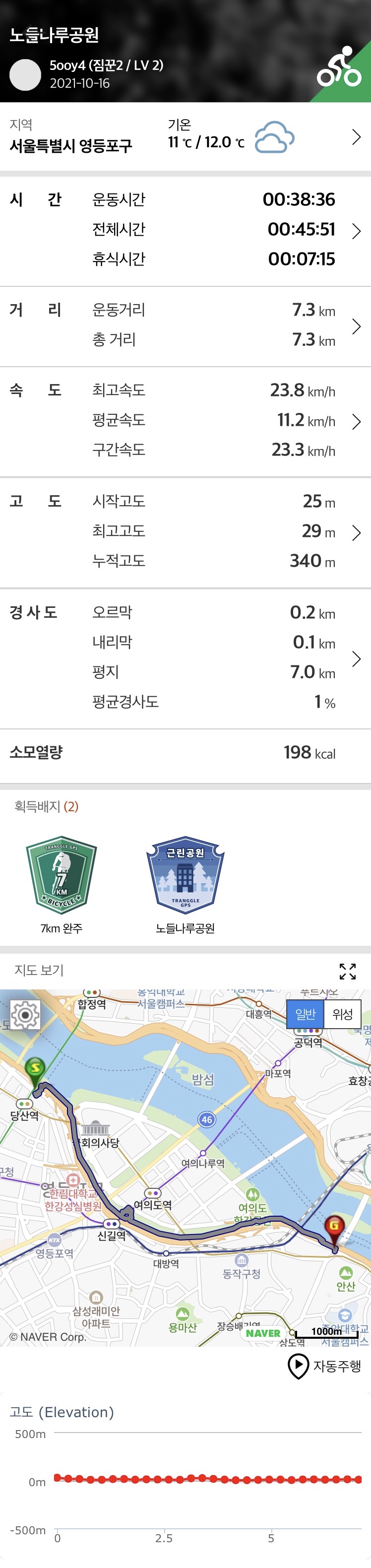
Task: Expand the map to fullscreen
Action: coord(347,971)
